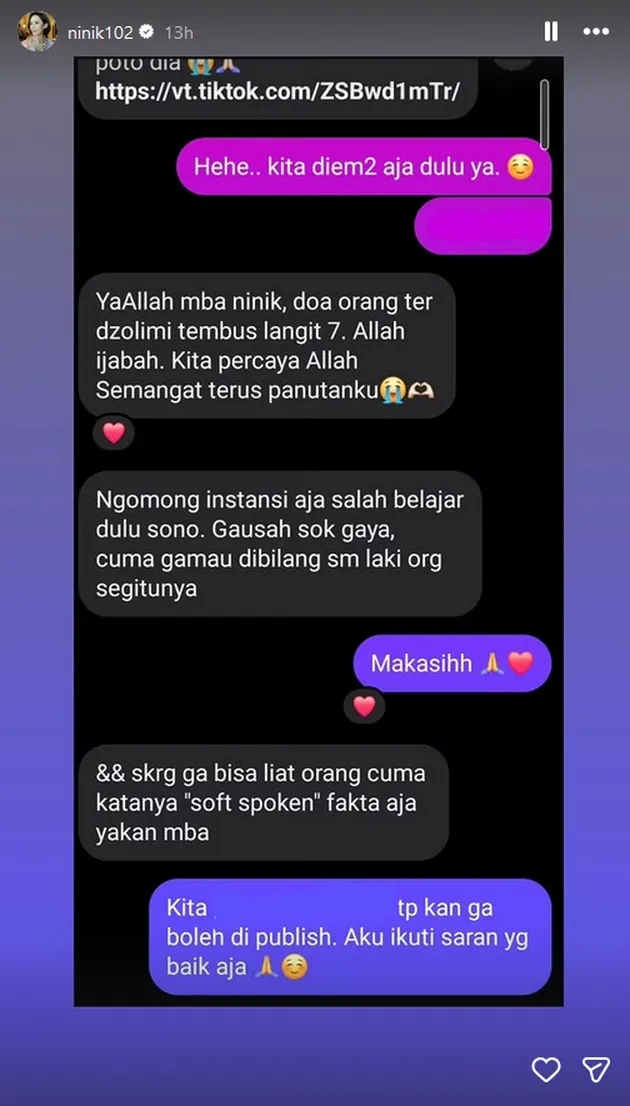The width and height of the screenshot is (630, 1106).
Task: Open the ninik102 username link
Action: tap(98, 32)
